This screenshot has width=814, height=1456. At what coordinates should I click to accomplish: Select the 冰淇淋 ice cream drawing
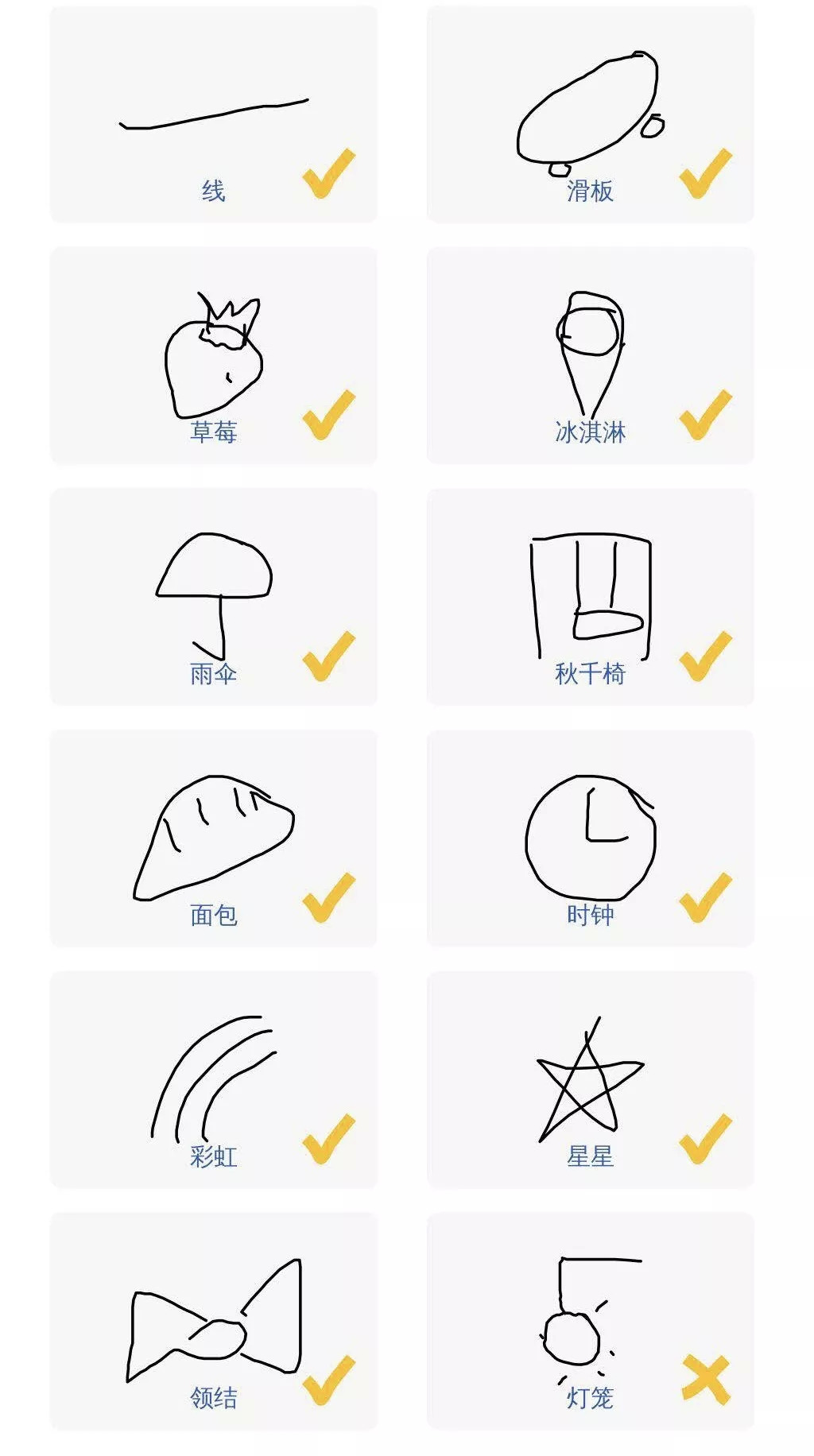pos(590,355)
